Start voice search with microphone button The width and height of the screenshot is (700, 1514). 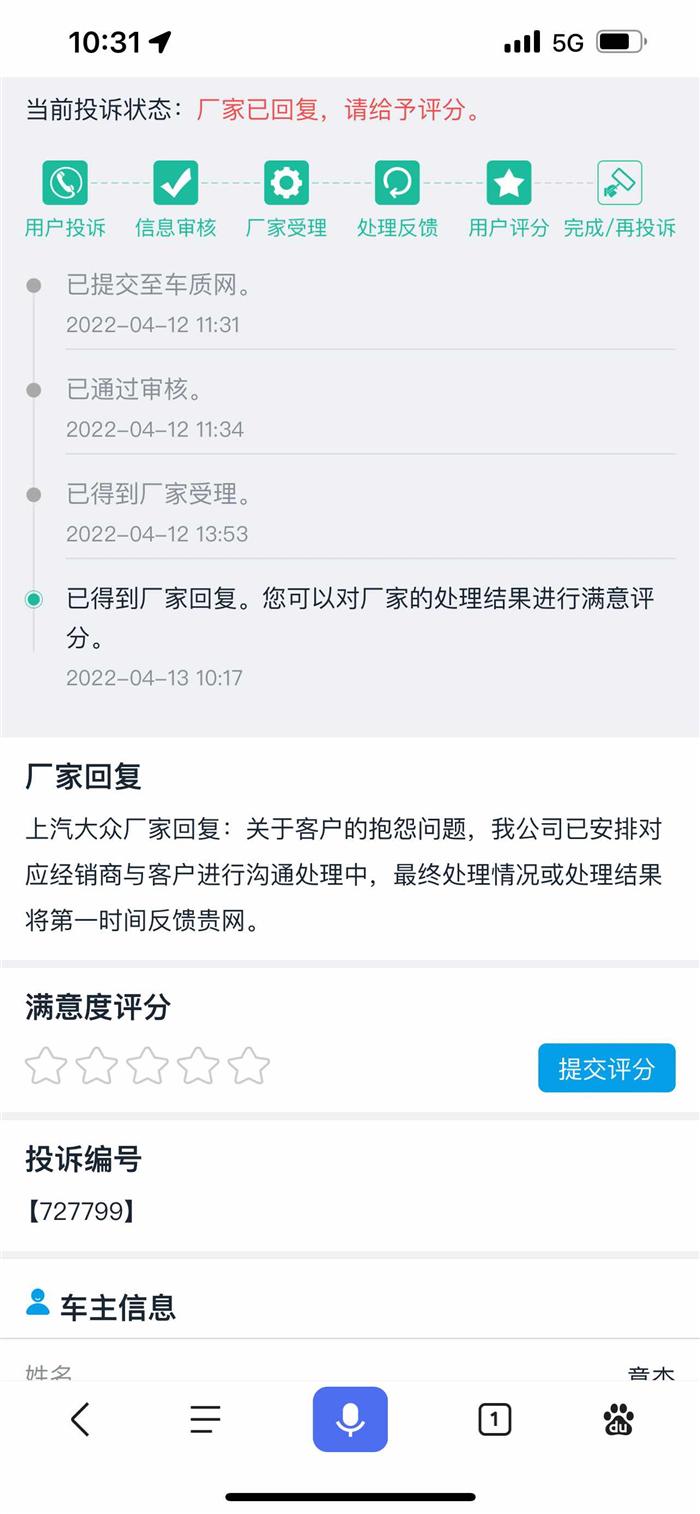tap(350, 1419)
